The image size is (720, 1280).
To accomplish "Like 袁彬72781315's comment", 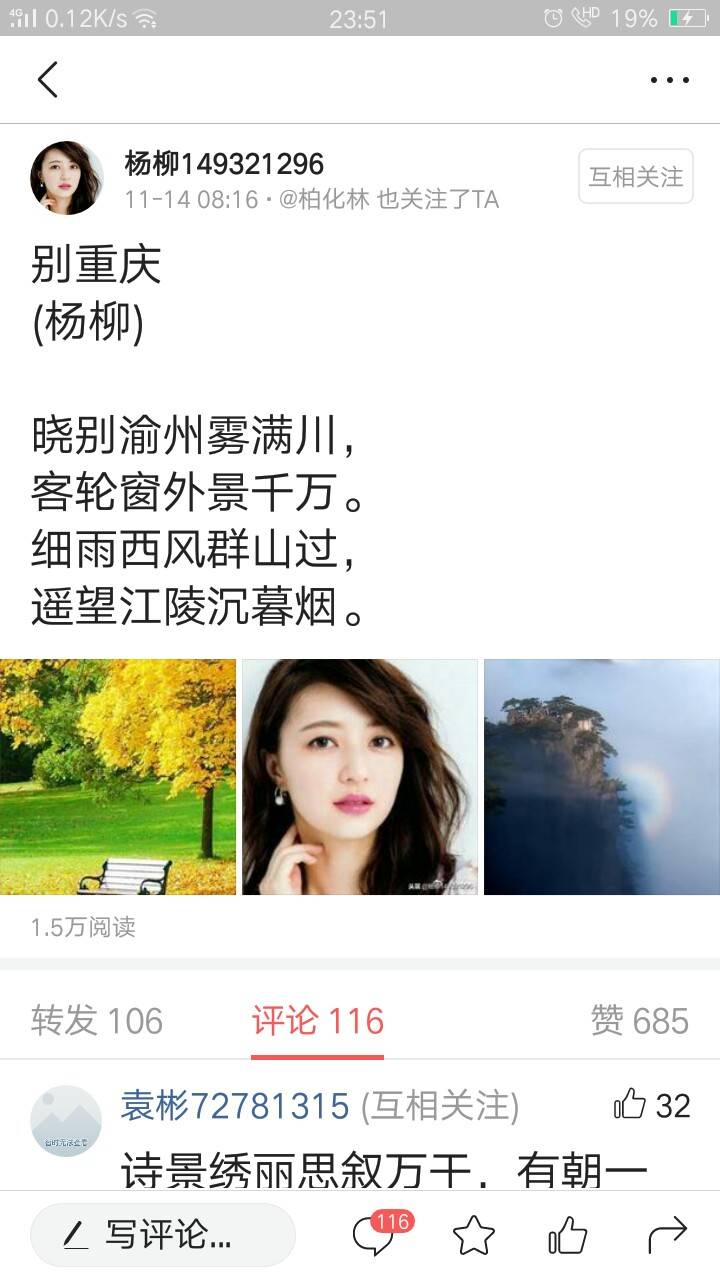I will pos(631,1105).
